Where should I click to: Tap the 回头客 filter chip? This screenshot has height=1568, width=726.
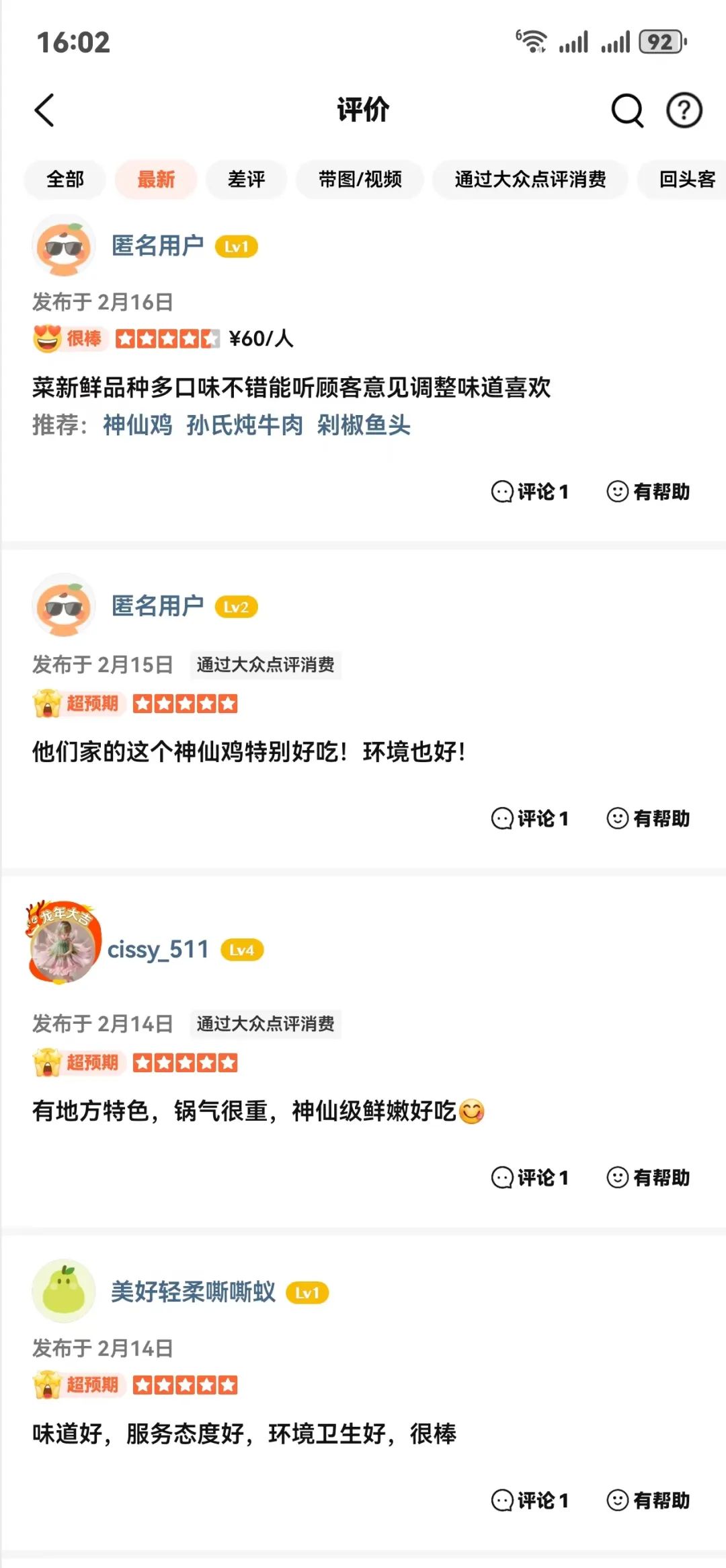click(686, 180)
